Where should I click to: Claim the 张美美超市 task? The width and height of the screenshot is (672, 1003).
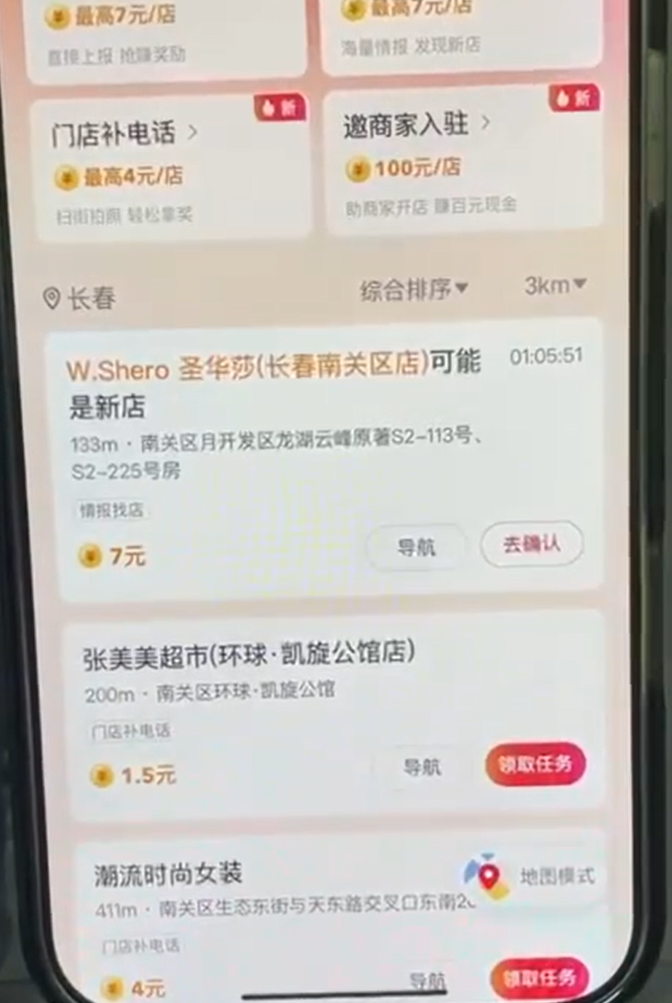pos(536,765)
